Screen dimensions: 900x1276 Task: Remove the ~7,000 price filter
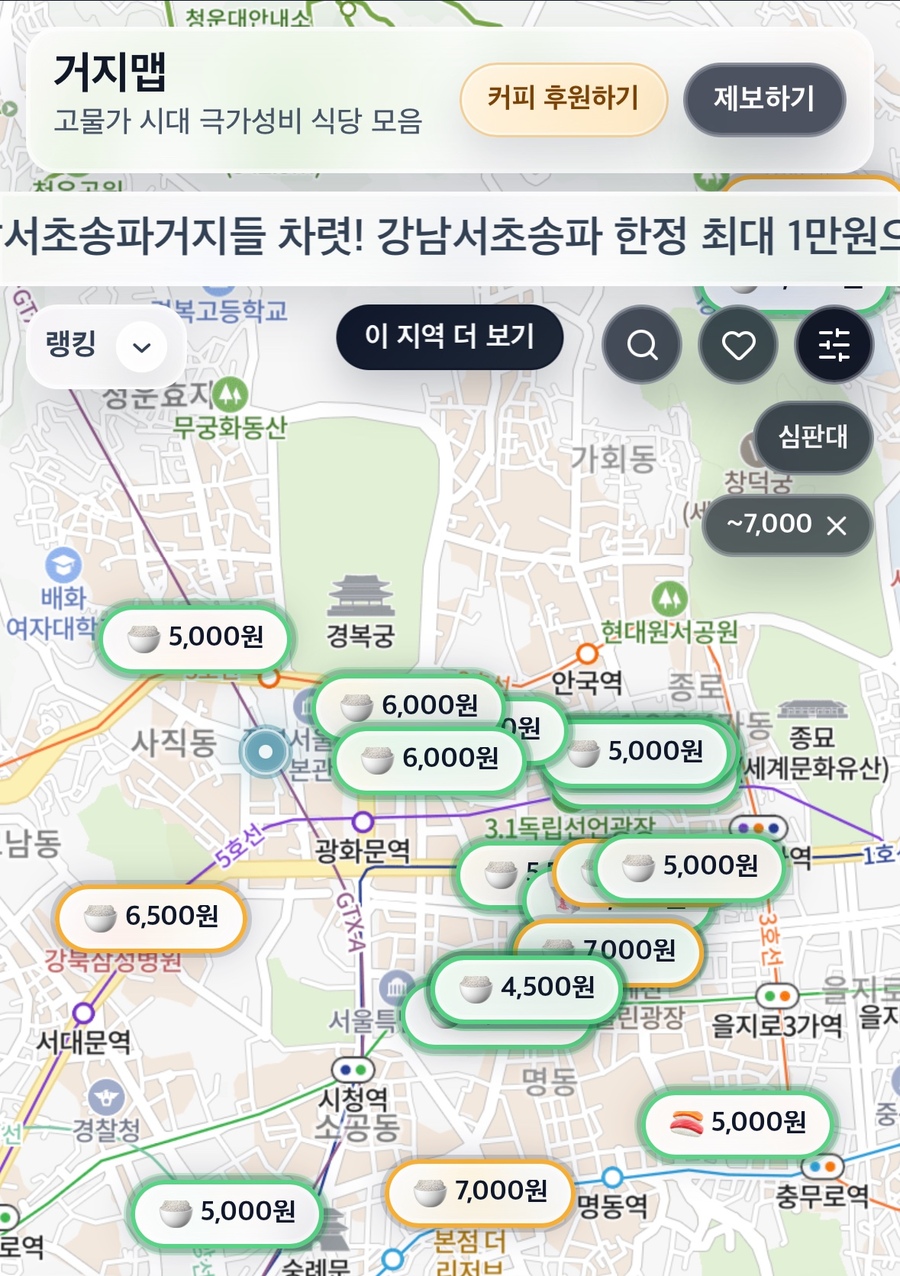pos(837,525)
